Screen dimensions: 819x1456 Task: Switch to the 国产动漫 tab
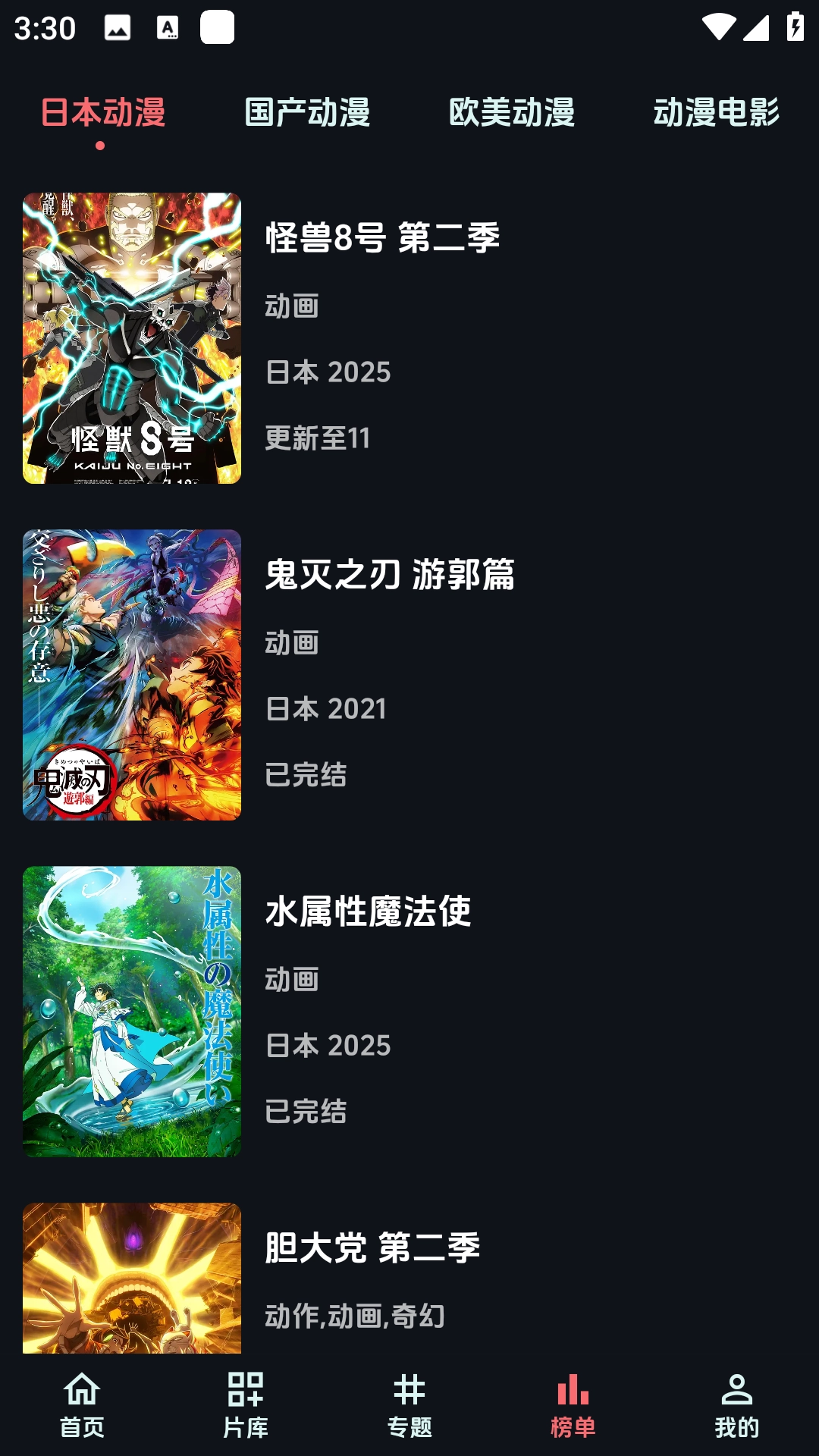pyautogui.click(x=308, y=114)
